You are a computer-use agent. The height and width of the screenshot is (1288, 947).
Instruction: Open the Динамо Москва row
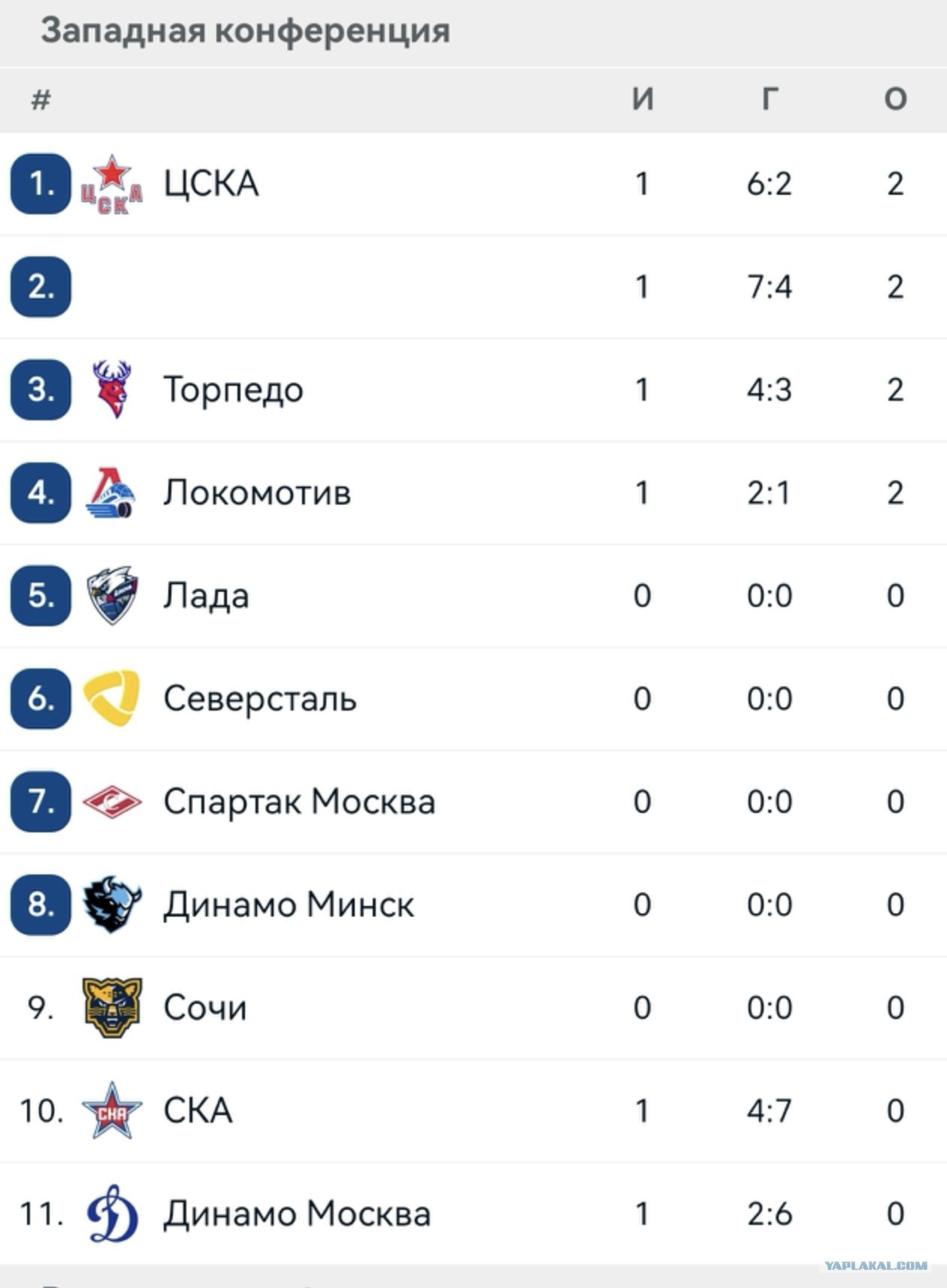pos(473,1214)
